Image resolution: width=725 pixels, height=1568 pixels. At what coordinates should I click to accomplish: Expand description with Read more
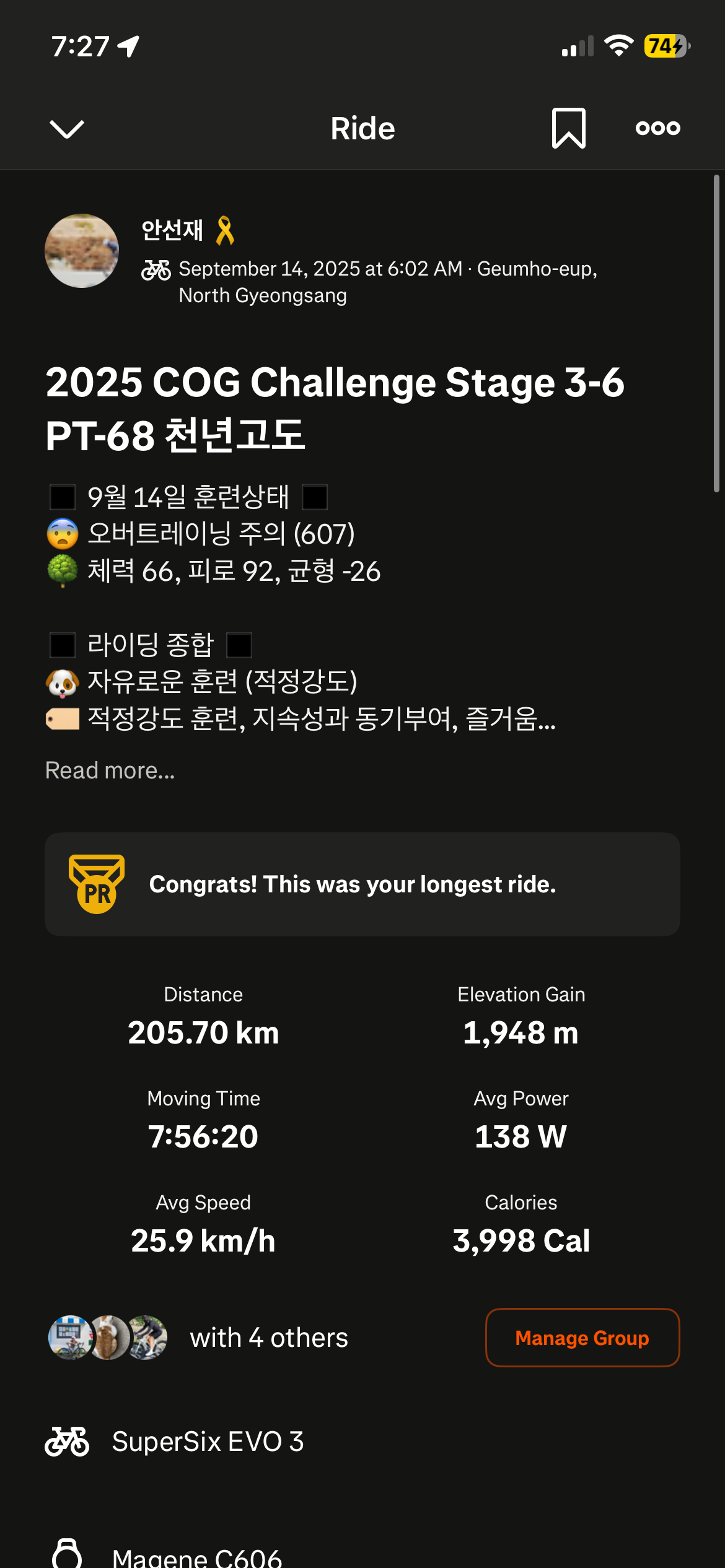coord(110,770)
